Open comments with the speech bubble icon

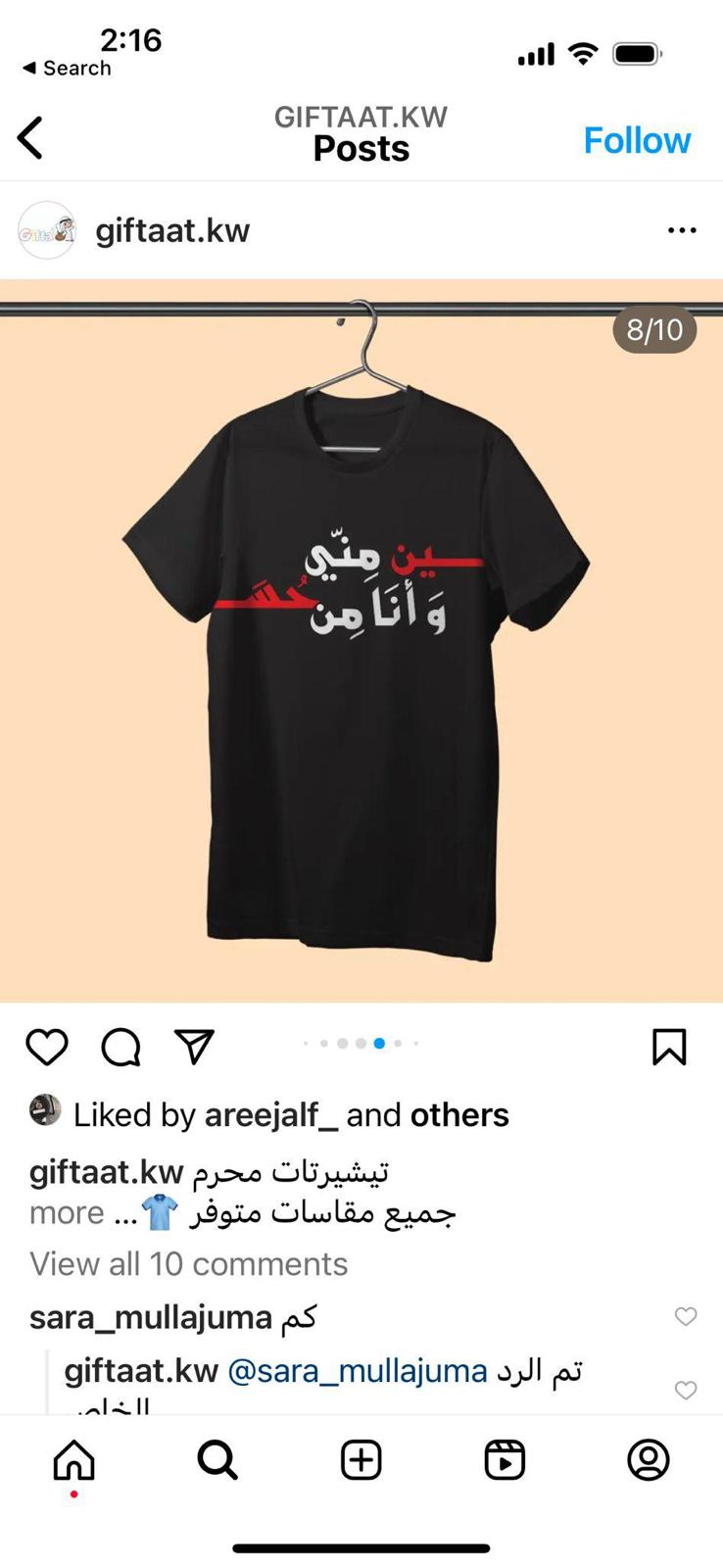coord(121,1047)
